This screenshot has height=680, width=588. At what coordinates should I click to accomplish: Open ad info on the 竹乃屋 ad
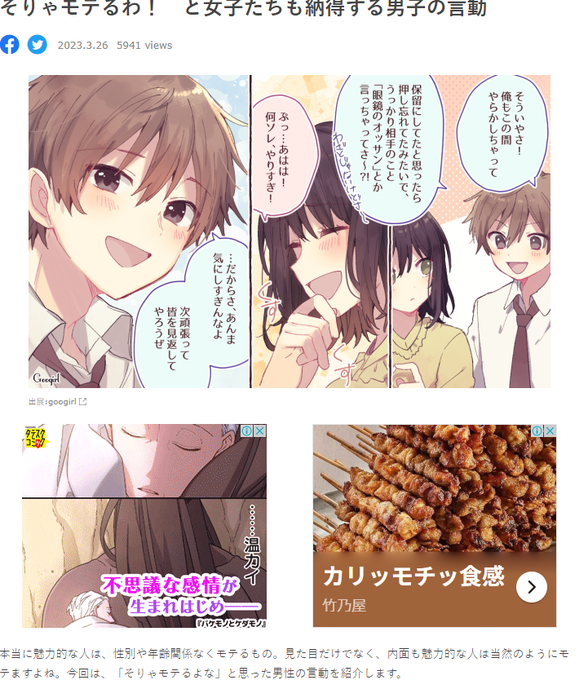537,431
